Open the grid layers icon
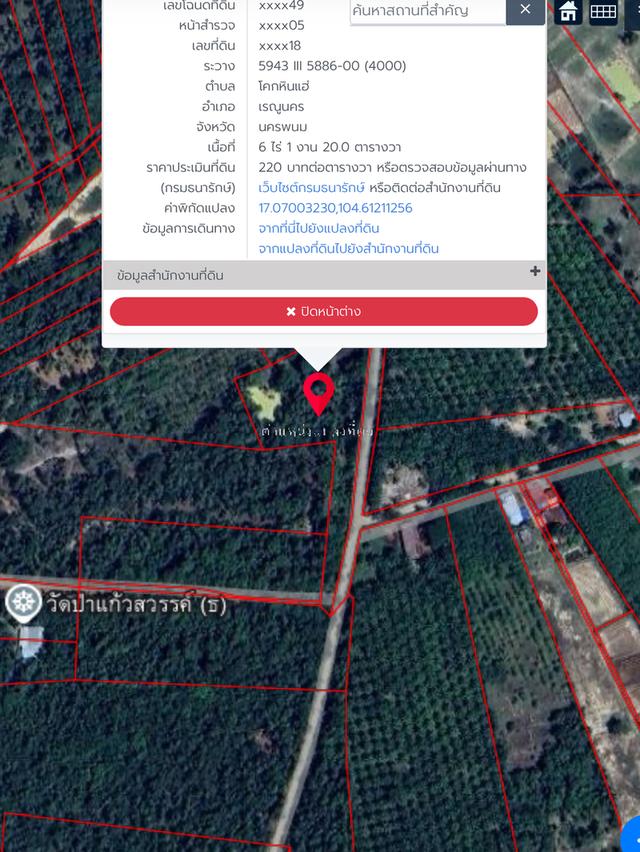The height and width of the screenshot is (852, 640). point(602,11)
